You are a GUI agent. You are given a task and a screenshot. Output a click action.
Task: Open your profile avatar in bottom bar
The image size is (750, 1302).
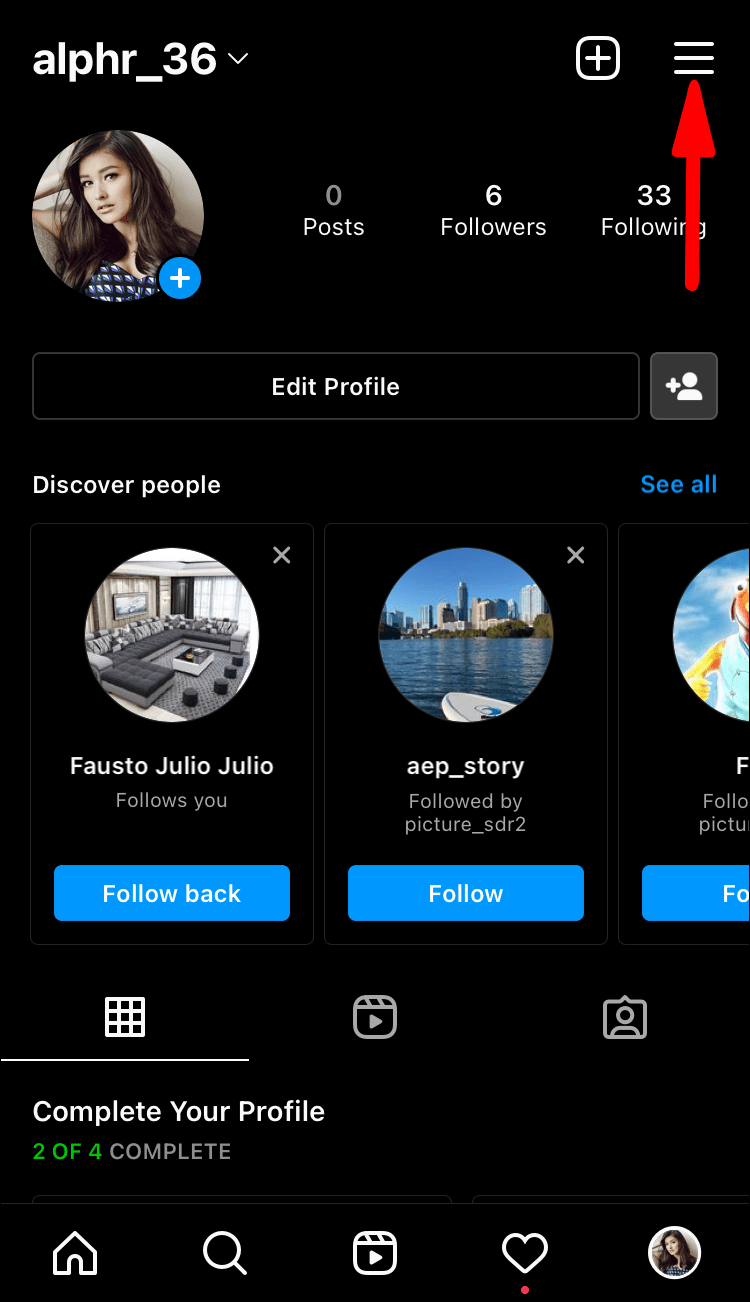(x=674, y=1253)
